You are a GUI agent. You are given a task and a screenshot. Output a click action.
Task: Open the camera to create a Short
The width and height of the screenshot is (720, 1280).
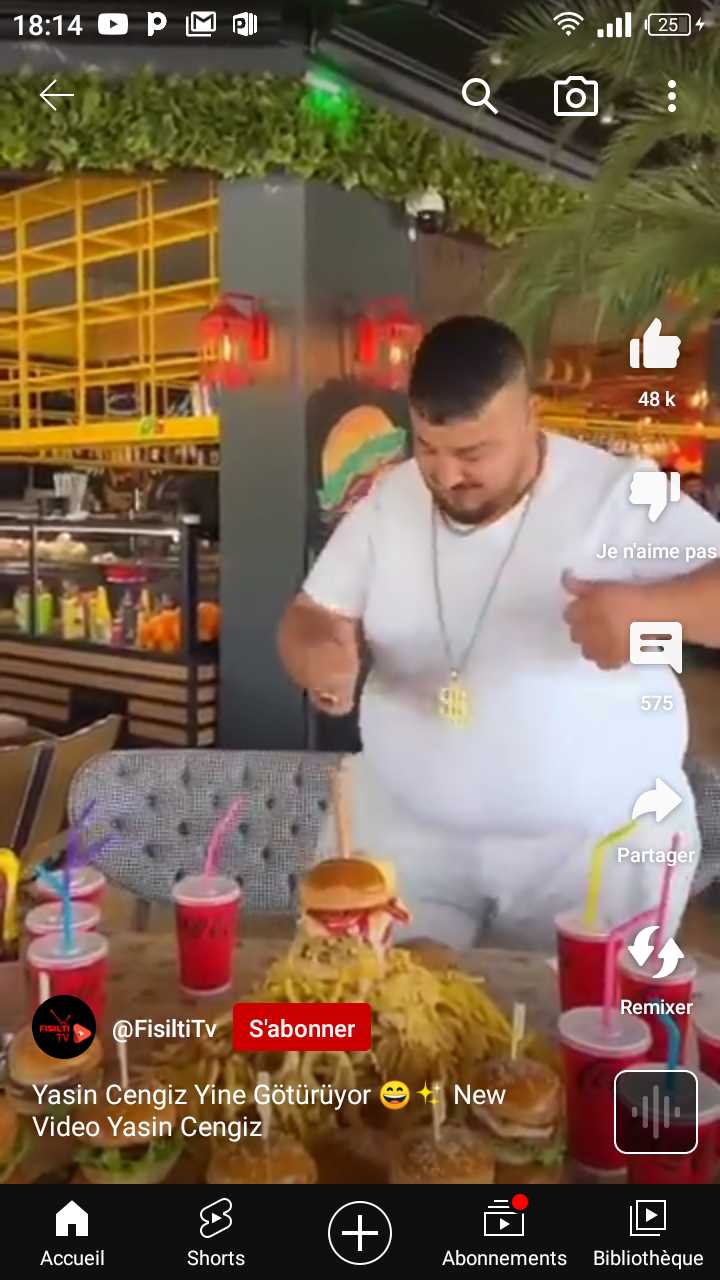[x=576, y=96]
